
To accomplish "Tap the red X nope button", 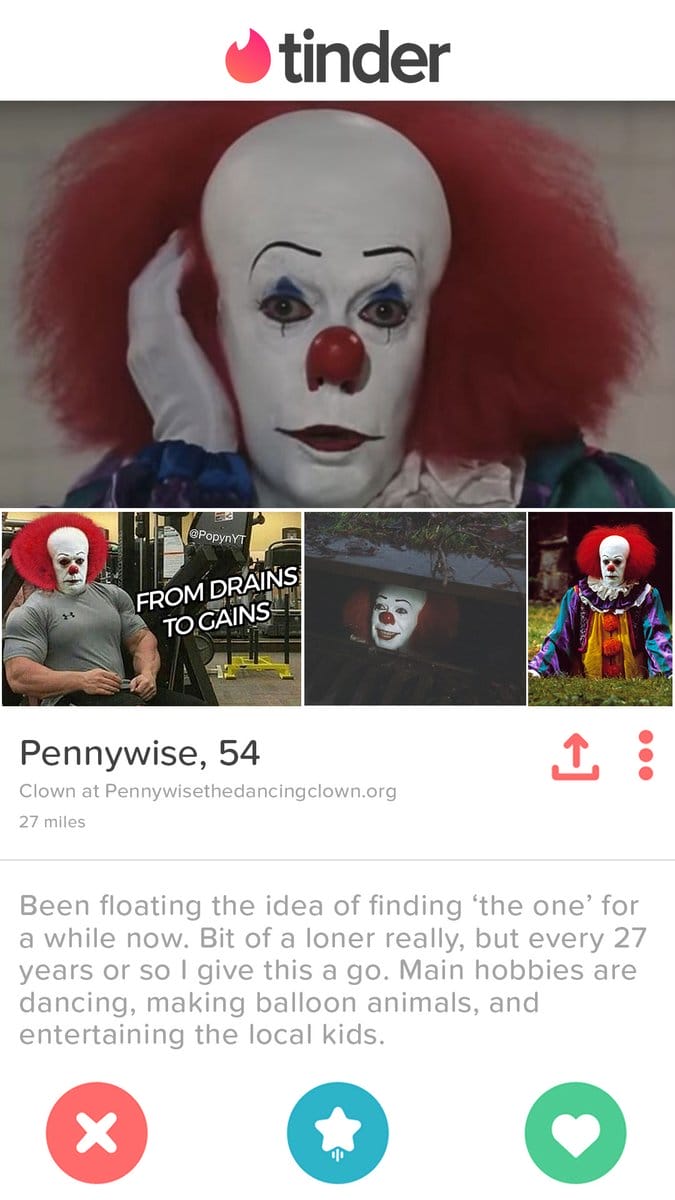I will click(x=96, y=1133).
